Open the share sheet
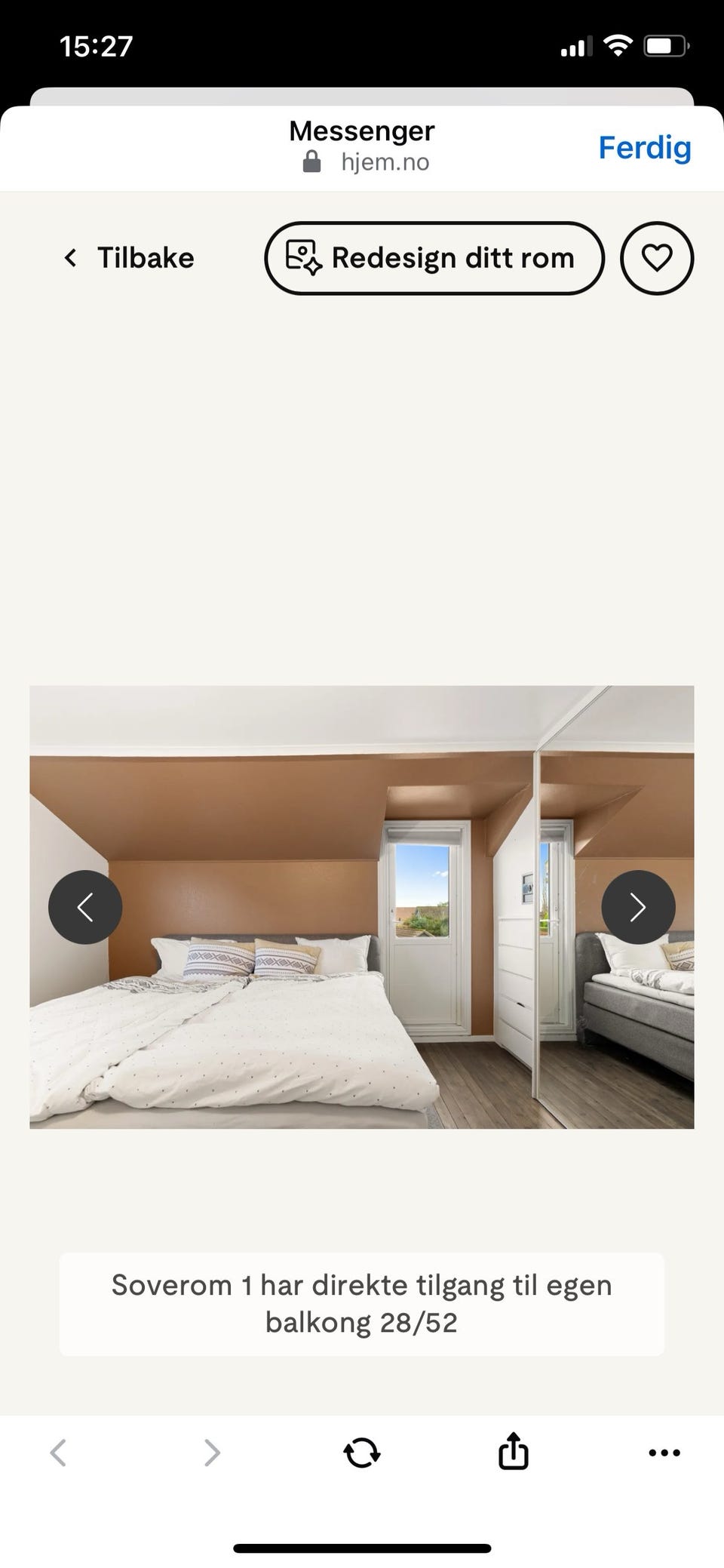This screenshot has width=724, height=1568. (512, 1453)
